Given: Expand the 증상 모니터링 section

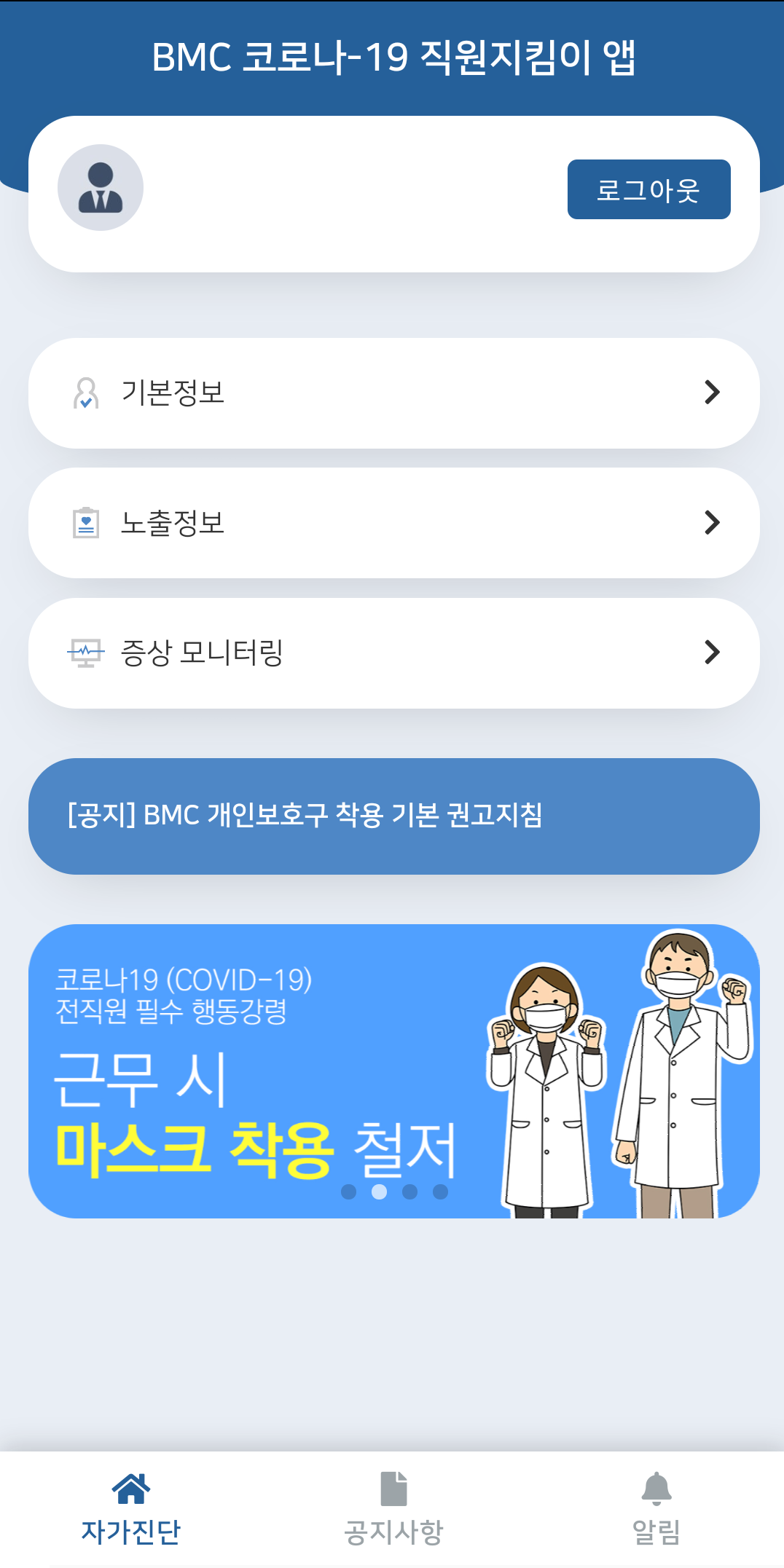Looking at the screenshot, I should click(392, 652).
